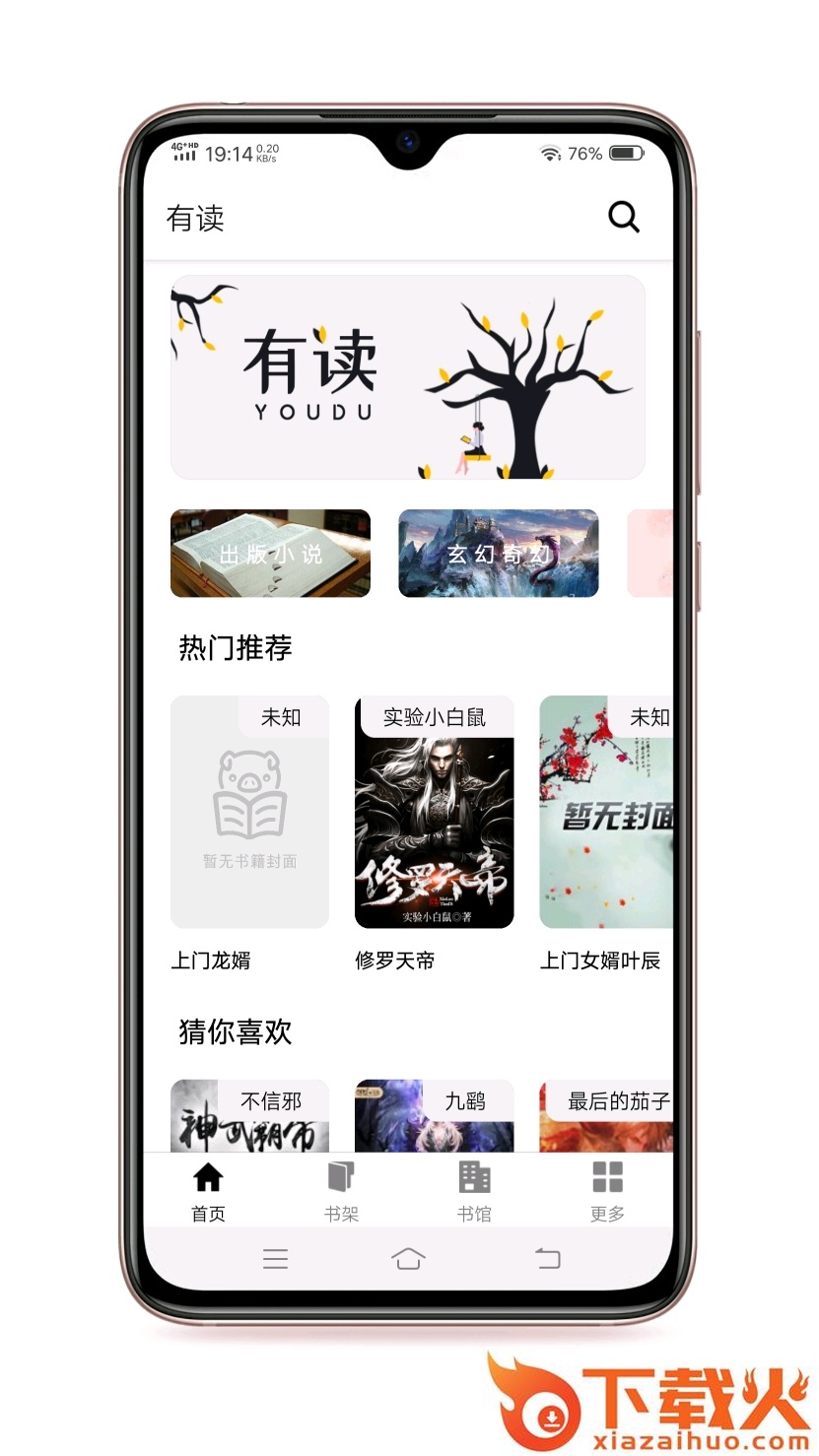Image resolution: width=819 pixels, height=1456 pixels.
Task: Open the book by 最后的茄子
Action: tap(605, 1118)
